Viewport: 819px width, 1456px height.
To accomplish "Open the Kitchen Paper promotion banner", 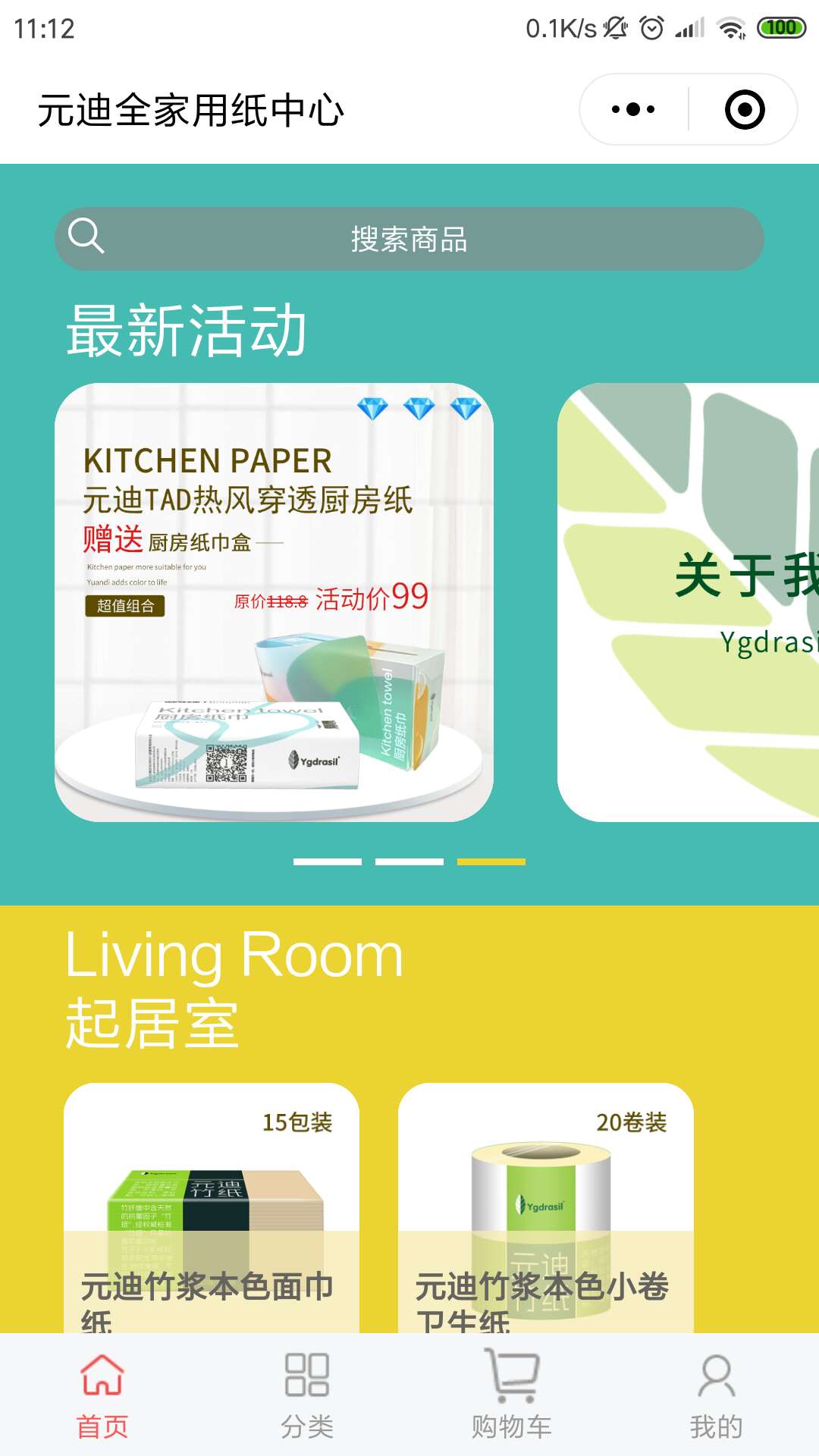I will click(274, 602).
